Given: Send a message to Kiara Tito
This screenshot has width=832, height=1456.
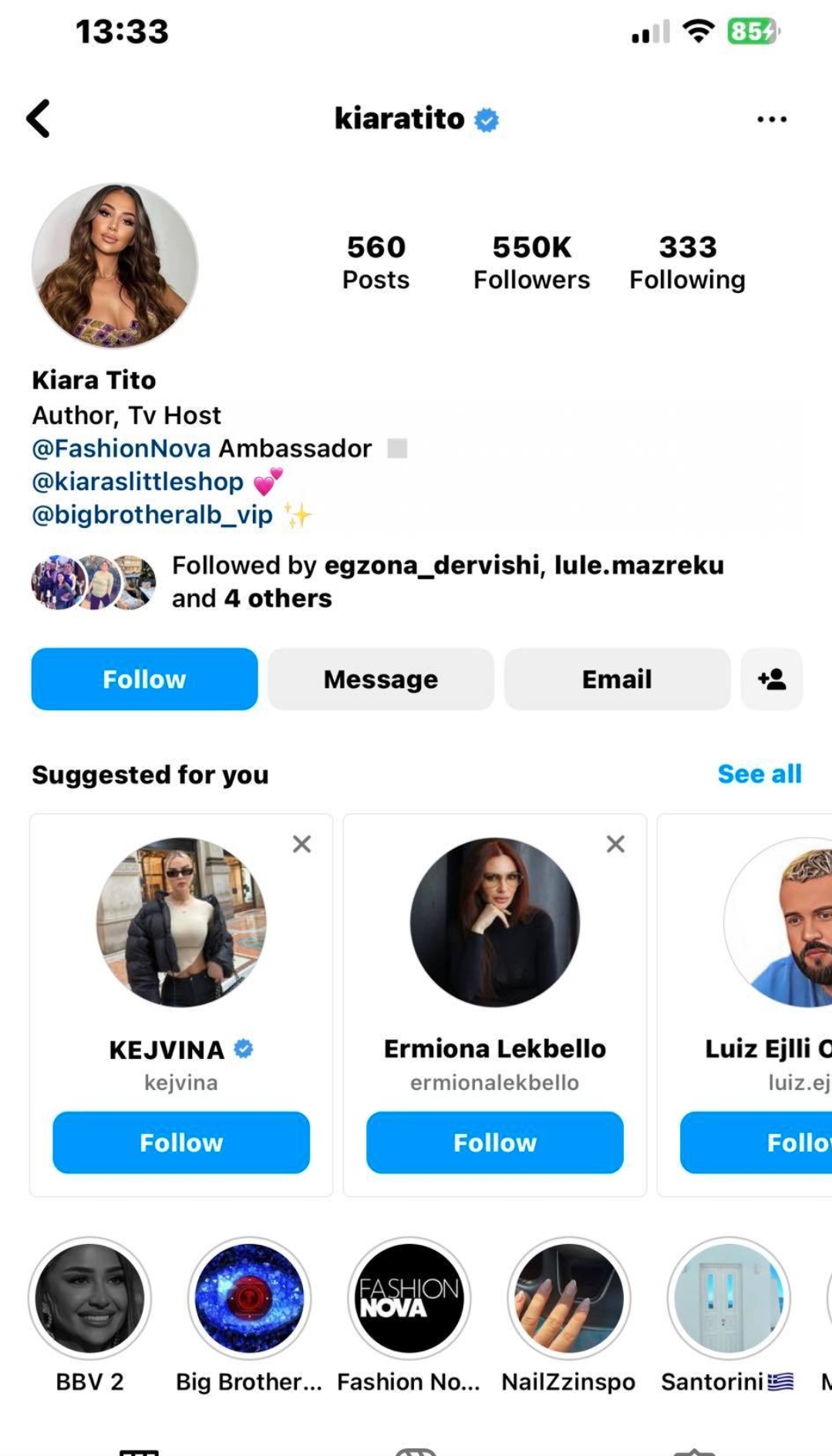Looking at the screenshot, I should tap(381, 679).
